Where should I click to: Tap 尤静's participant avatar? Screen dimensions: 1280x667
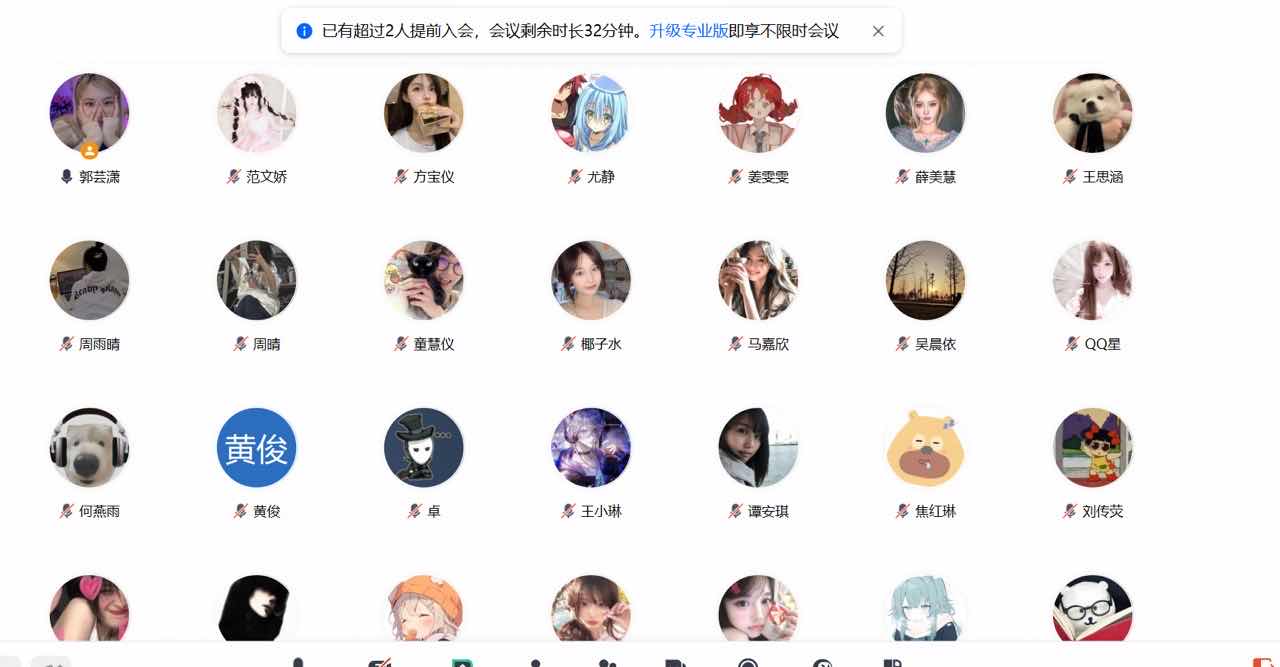pyautogui.click(x=591, y=113)
